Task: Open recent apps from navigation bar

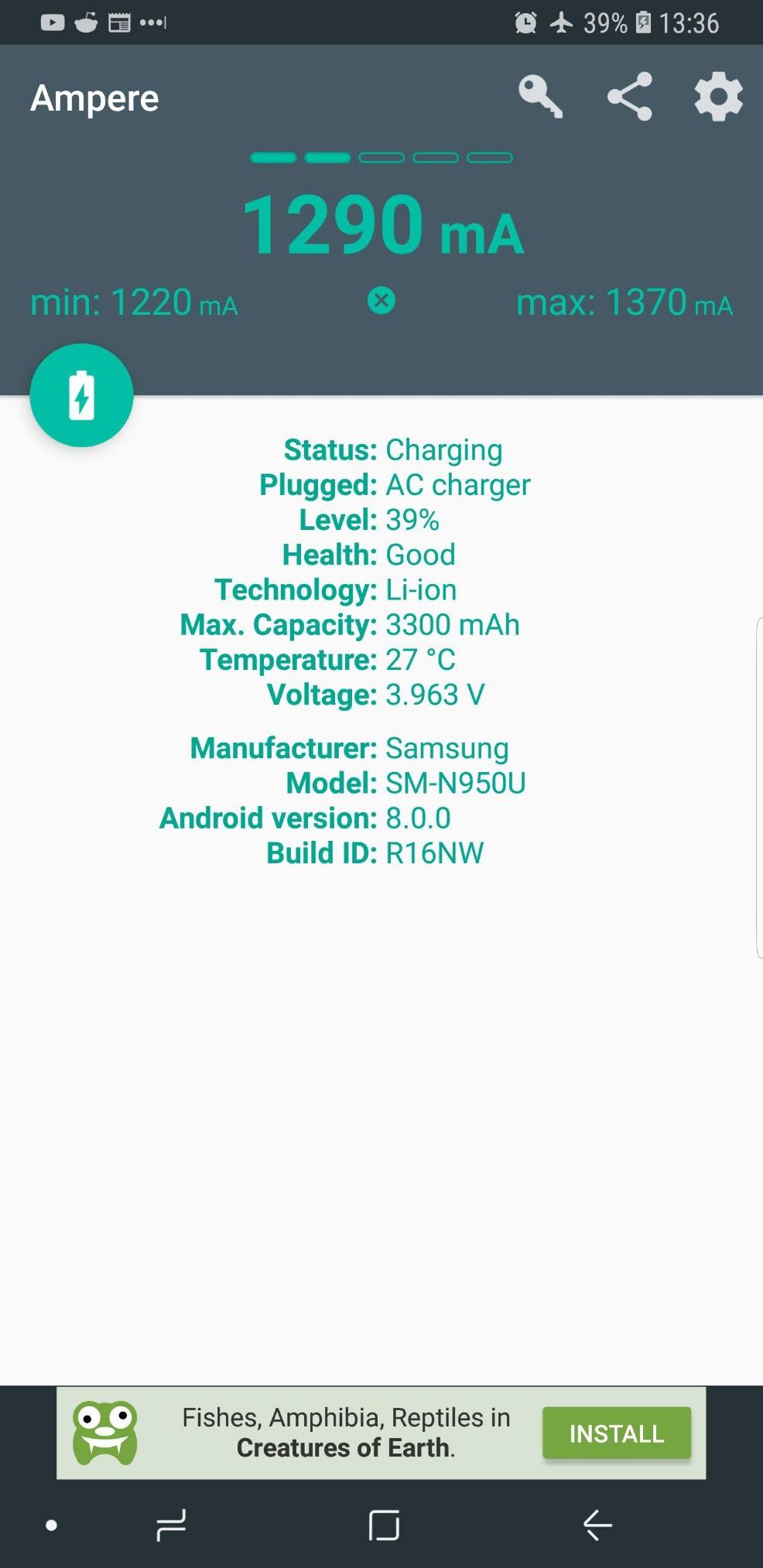Action: click(x=170, y=1525)
